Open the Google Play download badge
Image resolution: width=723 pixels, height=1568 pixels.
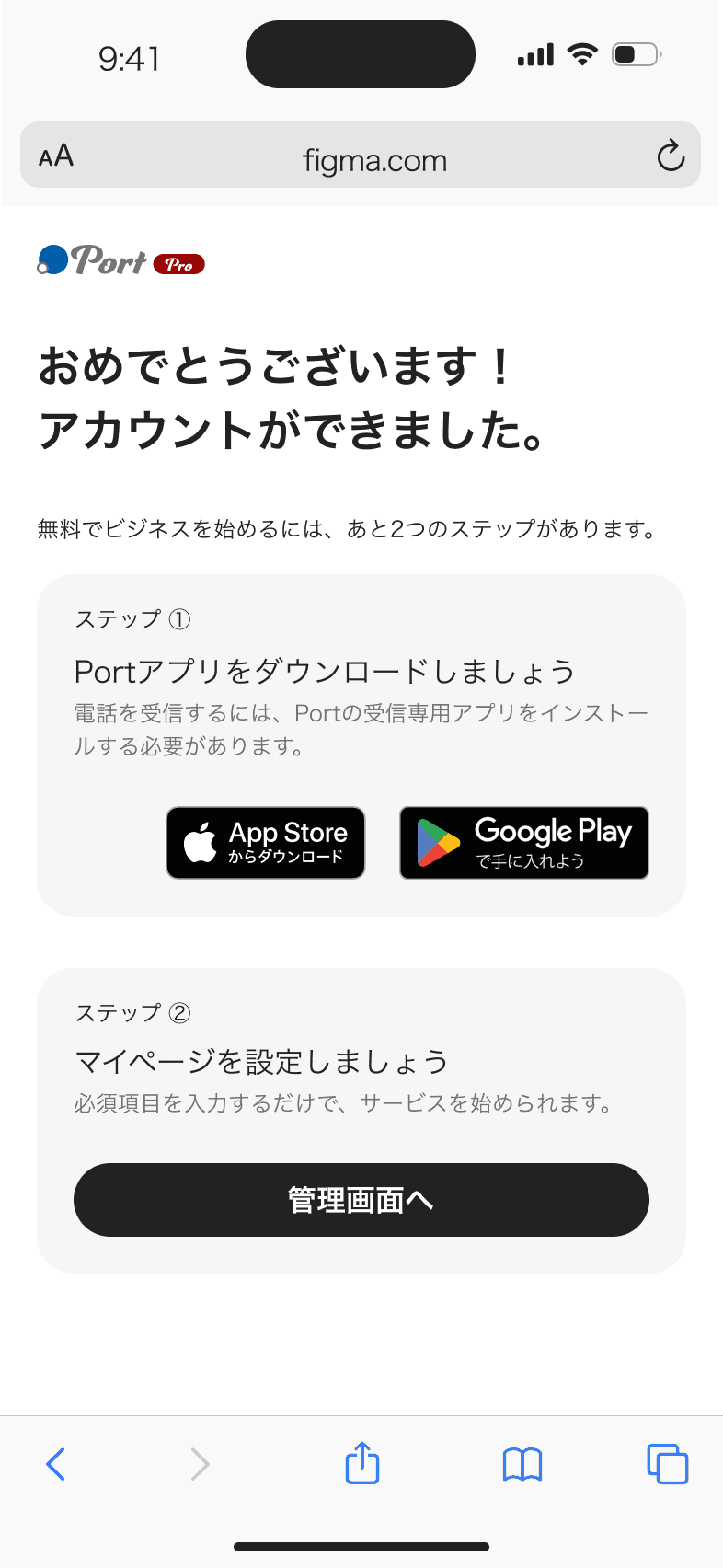pyautogui.click(x=524, y=843)
